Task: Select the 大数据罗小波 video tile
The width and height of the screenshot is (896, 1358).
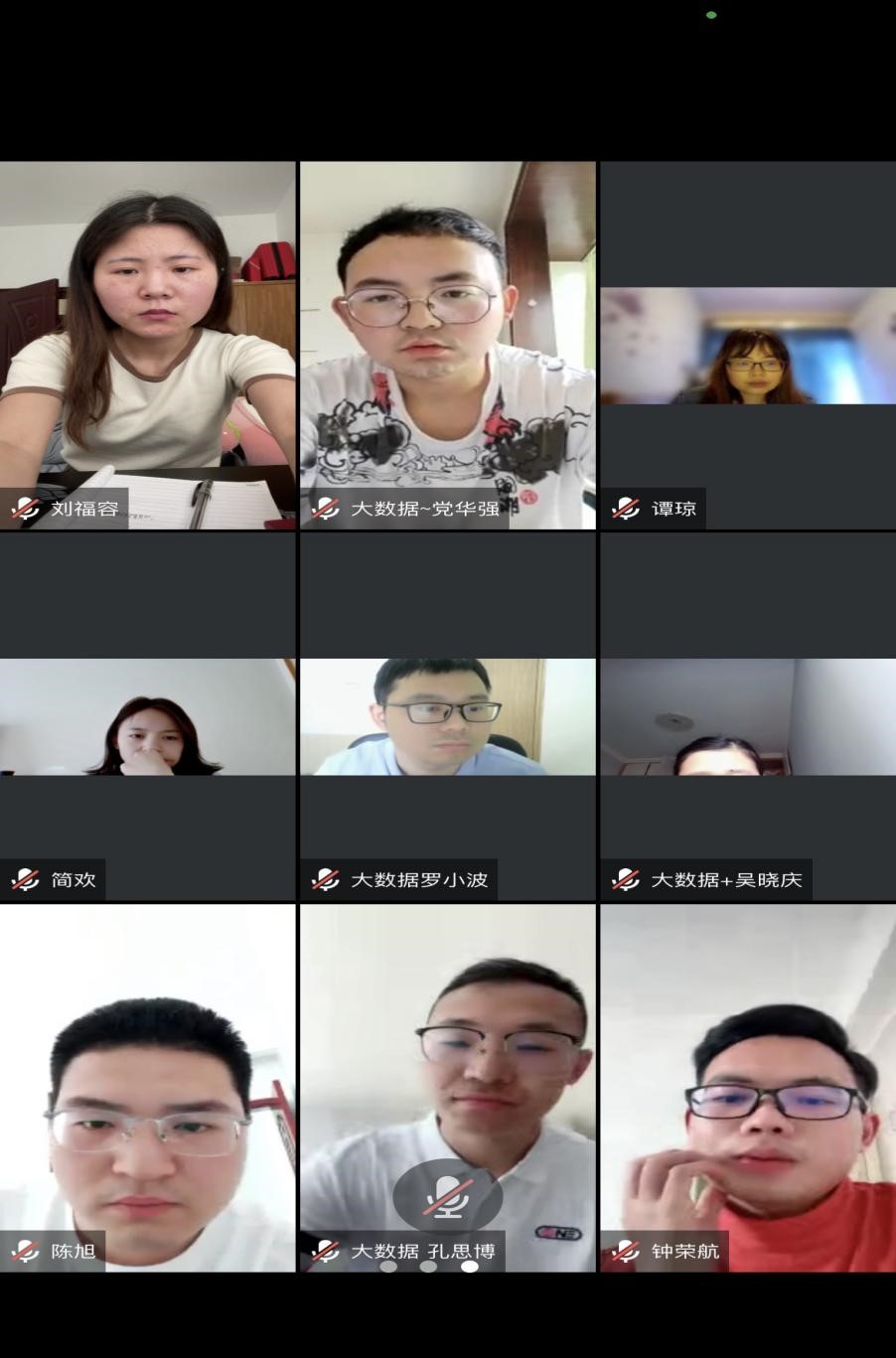Action: coord(447,716)
